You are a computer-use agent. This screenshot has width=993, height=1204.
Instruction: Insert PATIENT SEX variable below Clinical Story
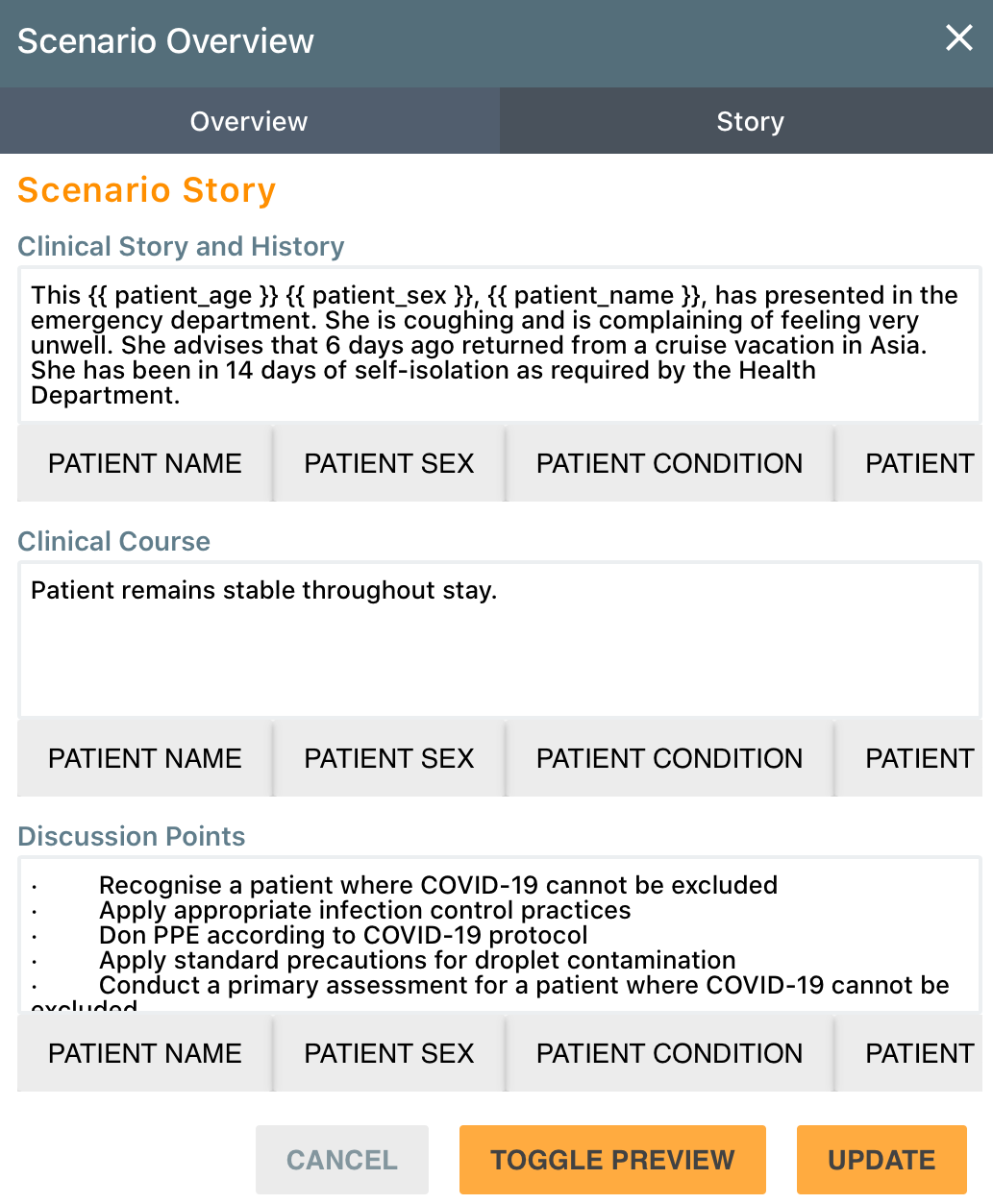(388, 463)
